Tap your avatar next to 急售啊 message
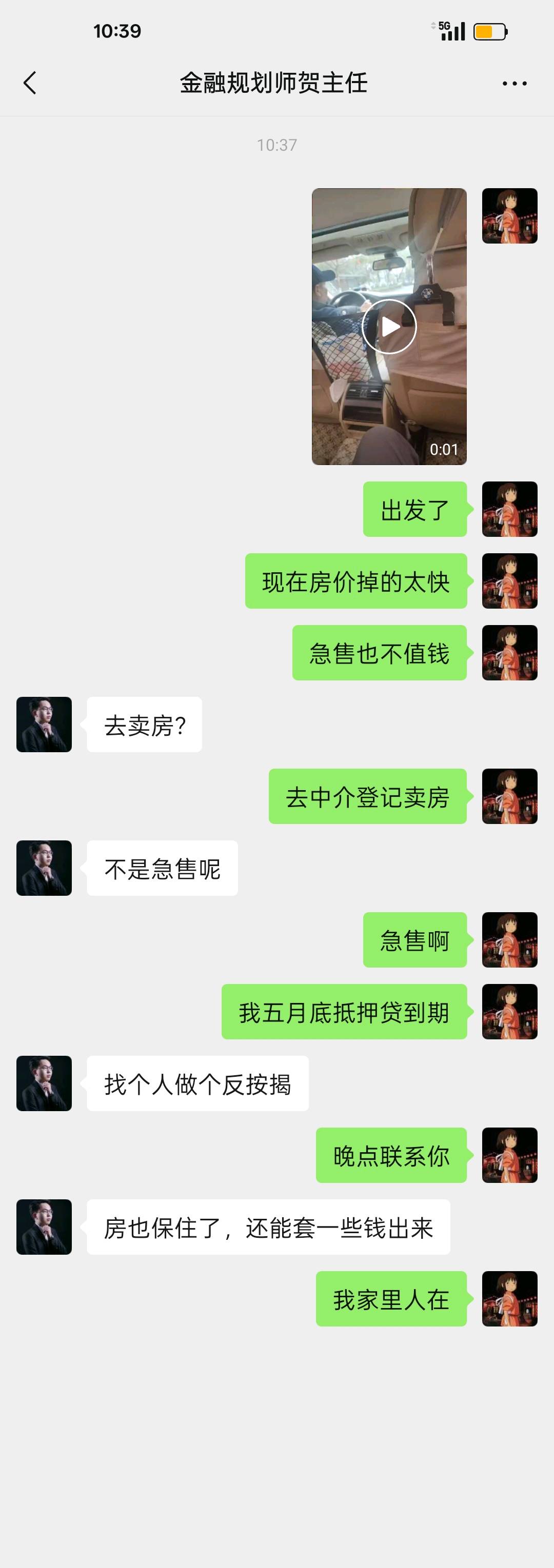554x1568 pixels. point(509,939)
